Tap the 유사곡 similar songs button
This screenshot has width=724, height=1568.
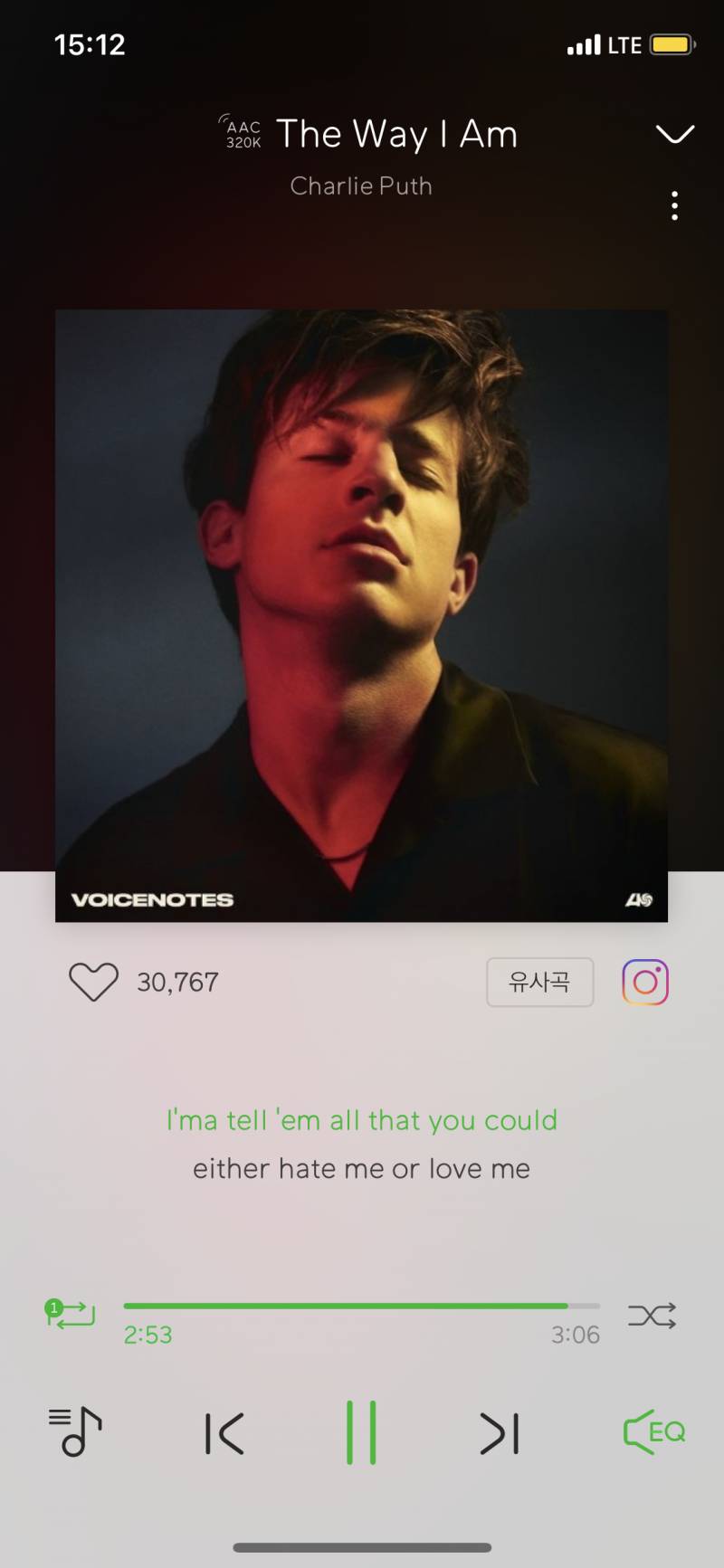point(540,982)
